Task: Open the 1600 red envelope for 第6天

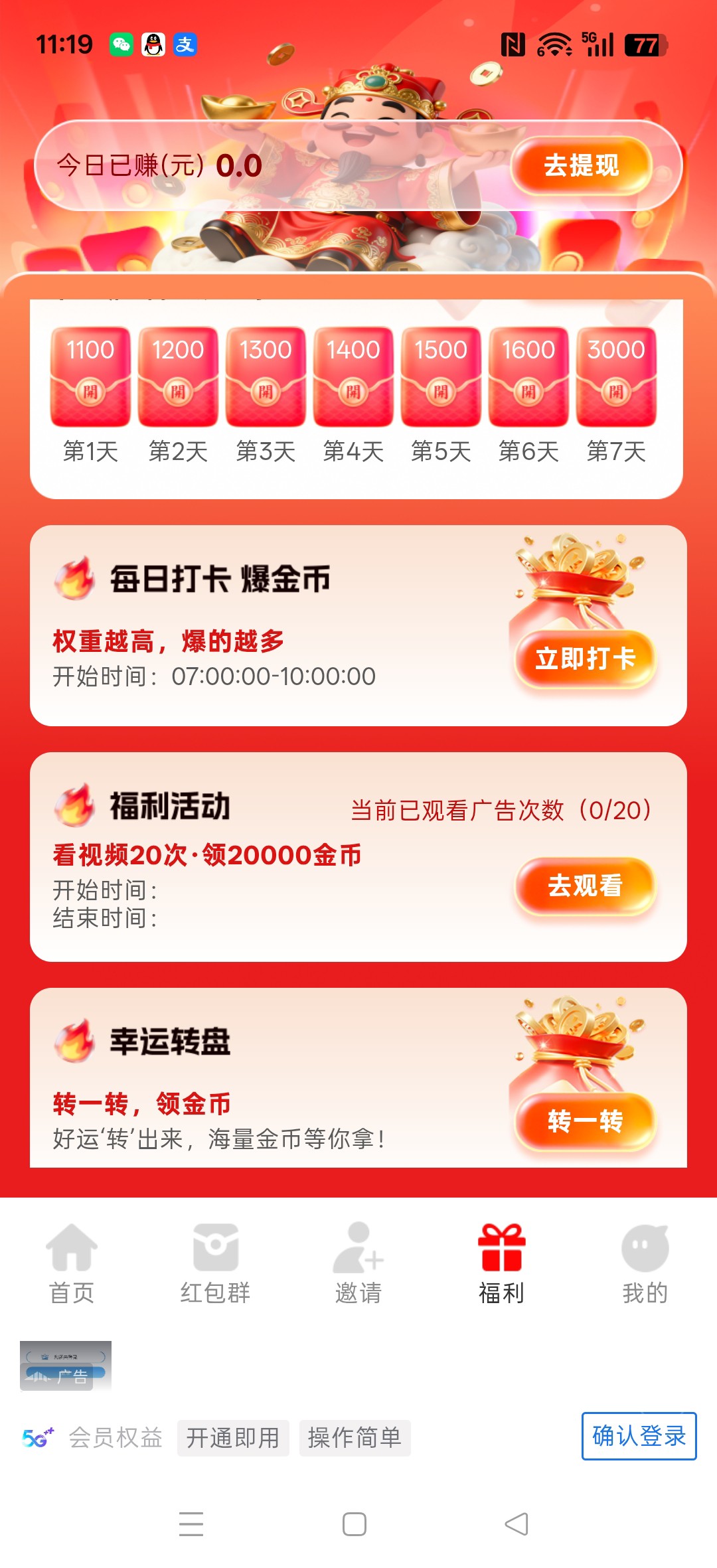Action: [x=528, y=376]
